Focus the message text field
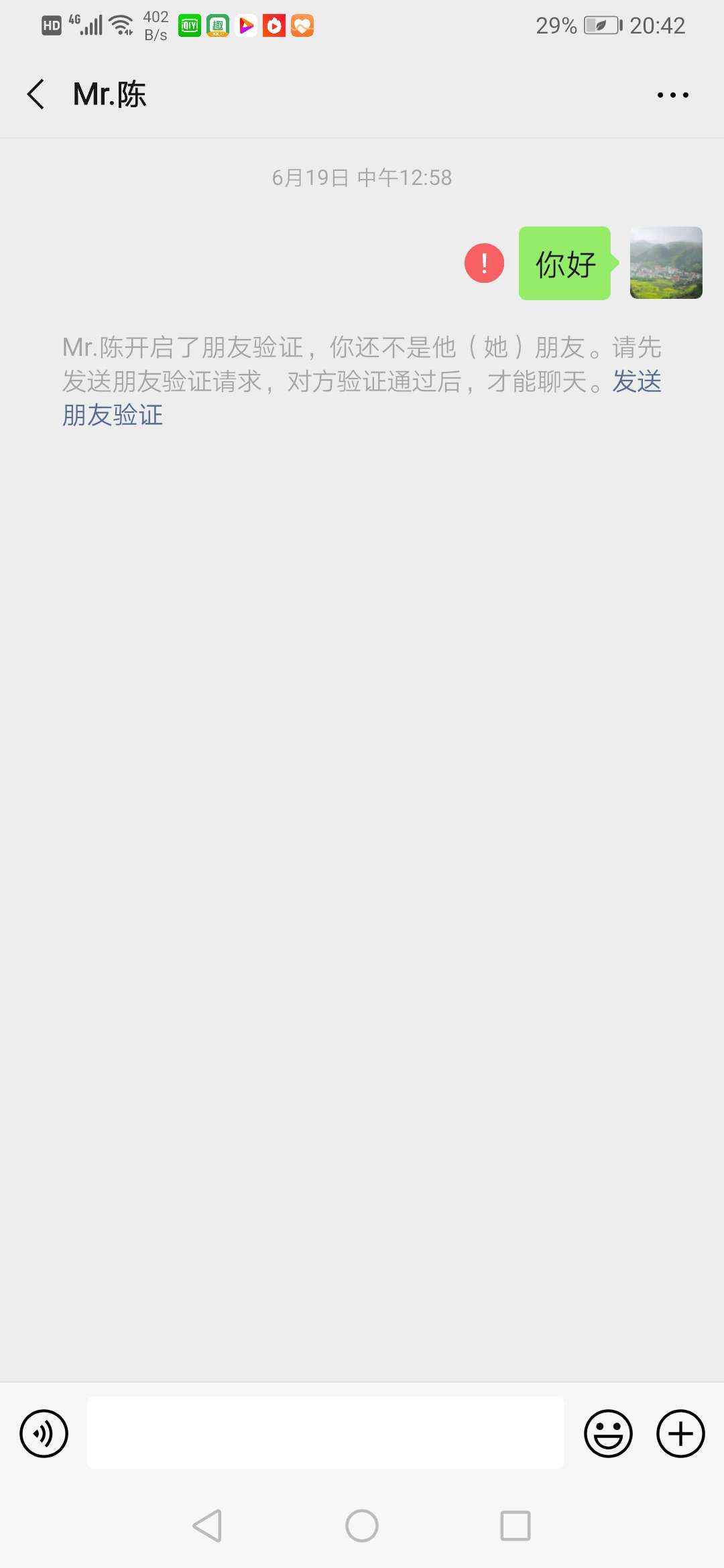 pyautogui.click(x=325, y=1433)
